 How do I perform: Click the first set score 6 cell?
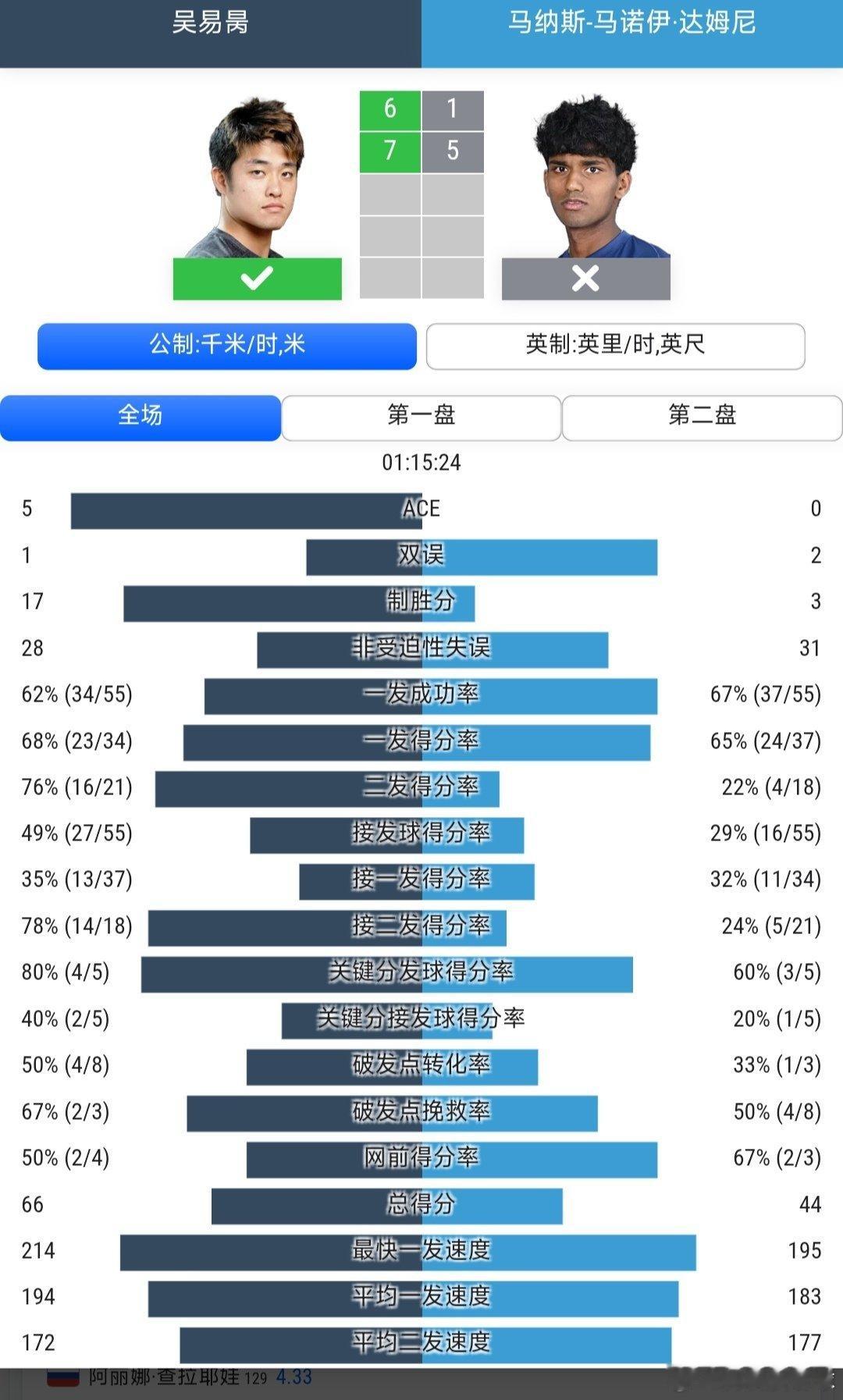389,109
